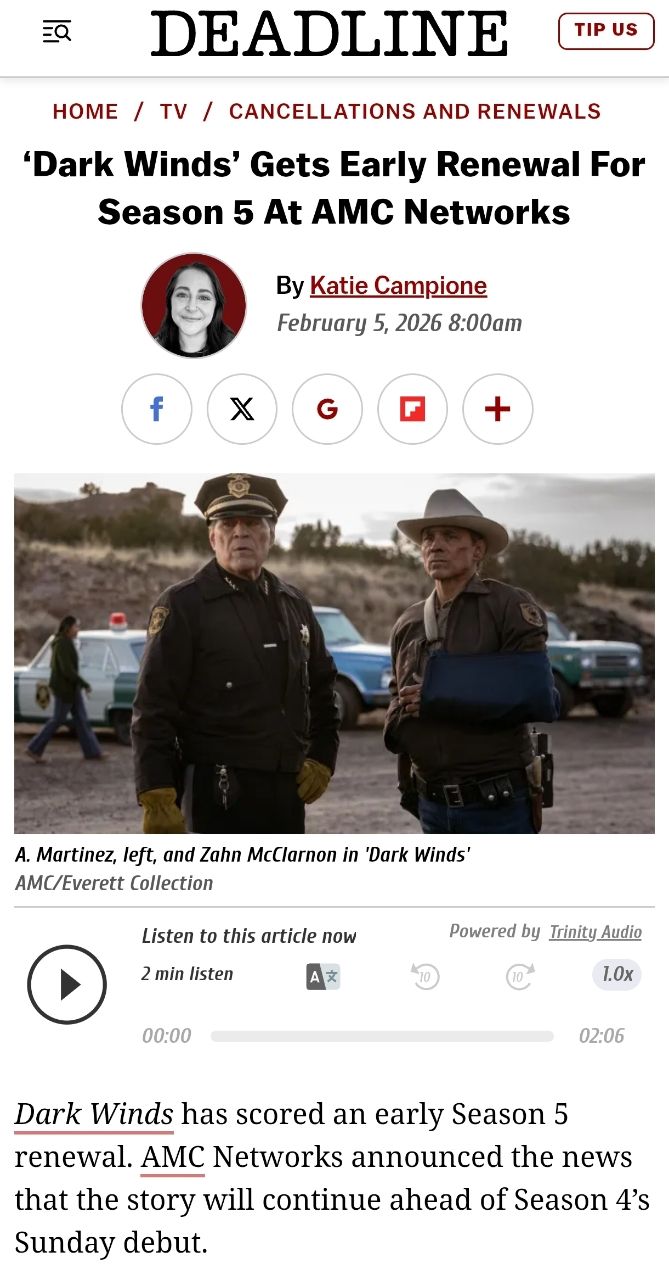669x1280 pixels.
Task: Open audio translation language options
Action: [x=323, y=976]
